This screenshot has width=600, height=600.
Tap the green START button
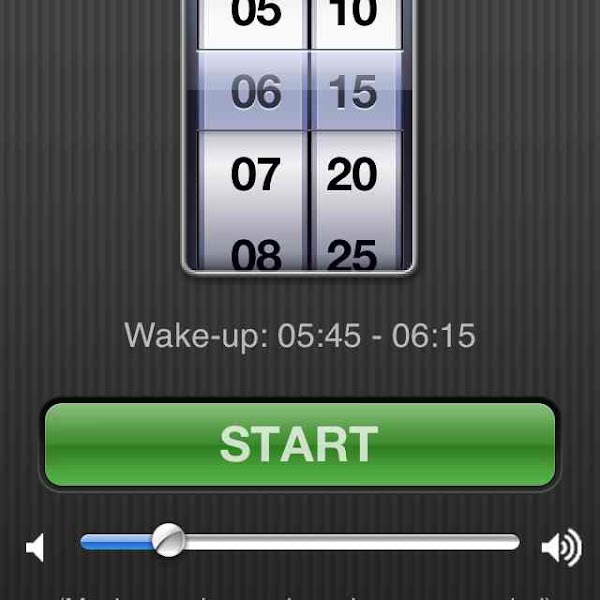point(299,444)
